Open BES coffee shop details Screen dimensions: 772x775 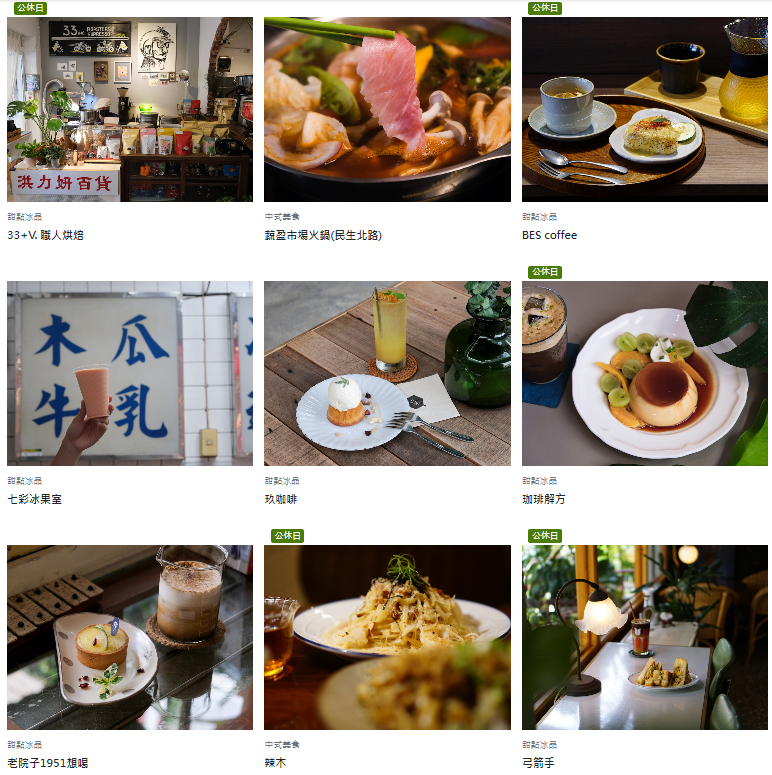645,110
